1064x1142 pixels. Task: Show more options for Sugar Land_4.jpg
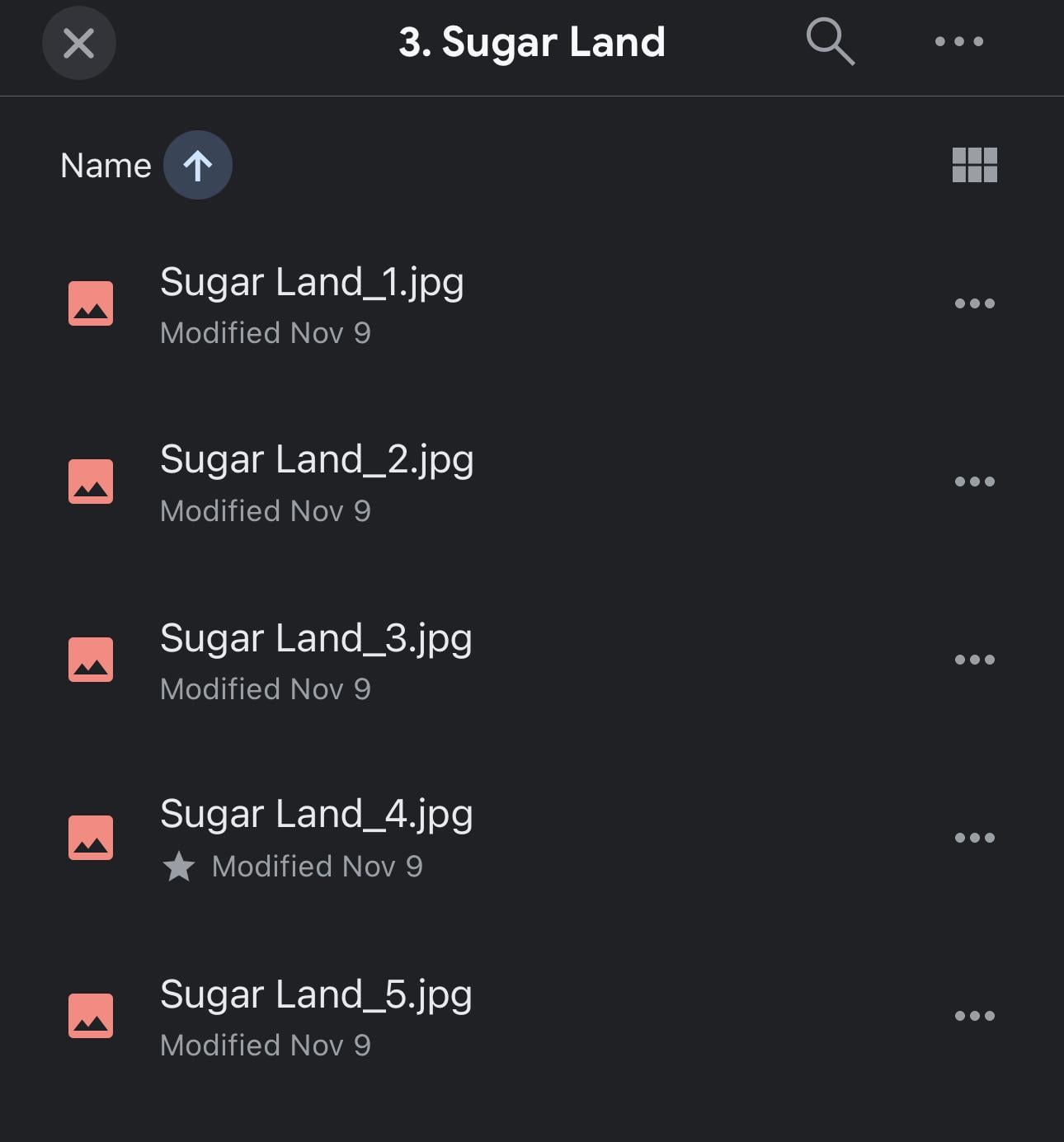(974, 838)
